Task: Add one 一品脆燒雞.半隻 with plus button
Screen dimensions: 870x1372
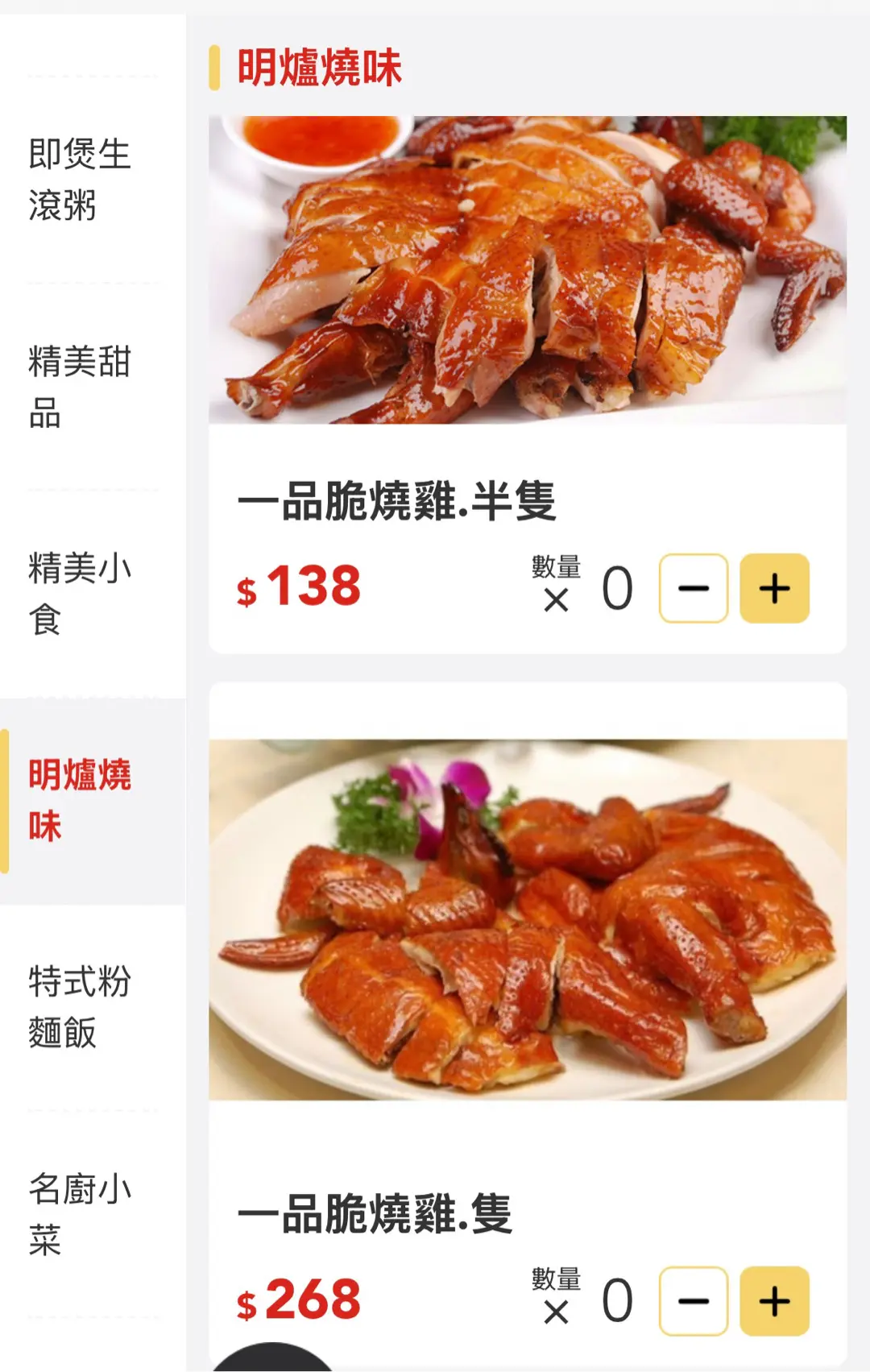Action: 774,588
